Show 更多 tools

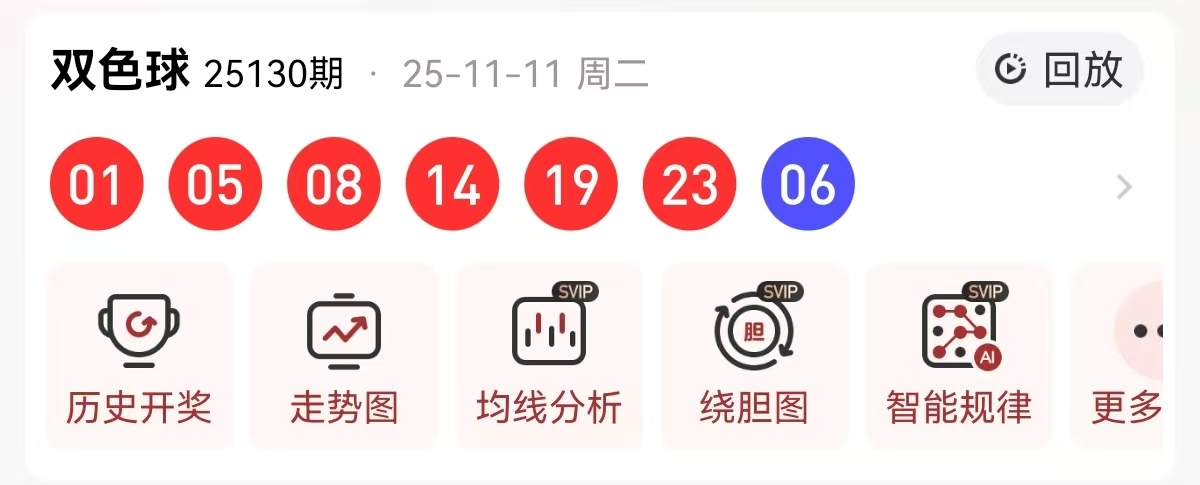(1127, 357)
